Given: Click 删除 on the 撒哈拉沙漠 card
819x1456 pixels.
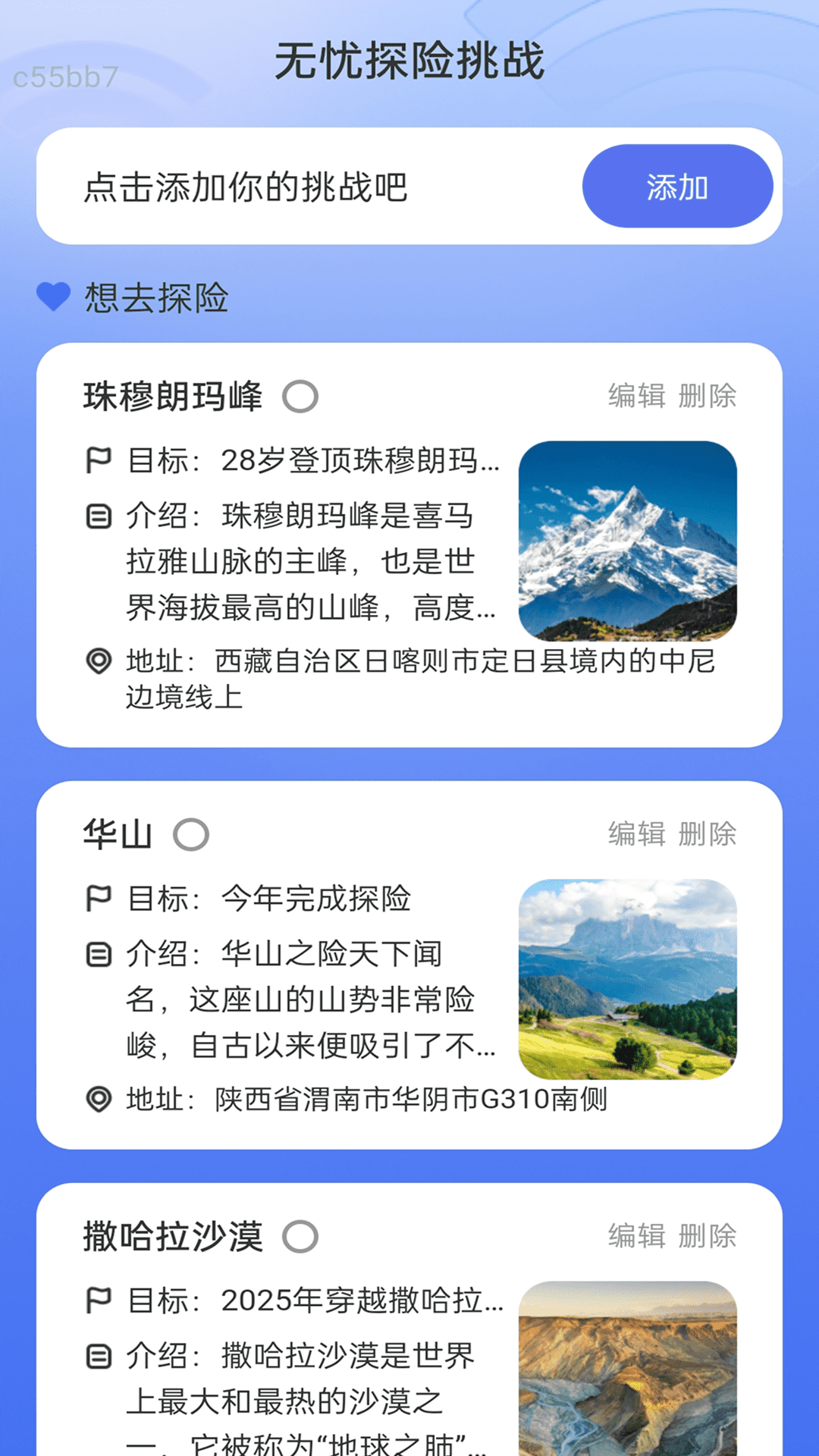Looking at the screenshot, I should (710, 1236).
